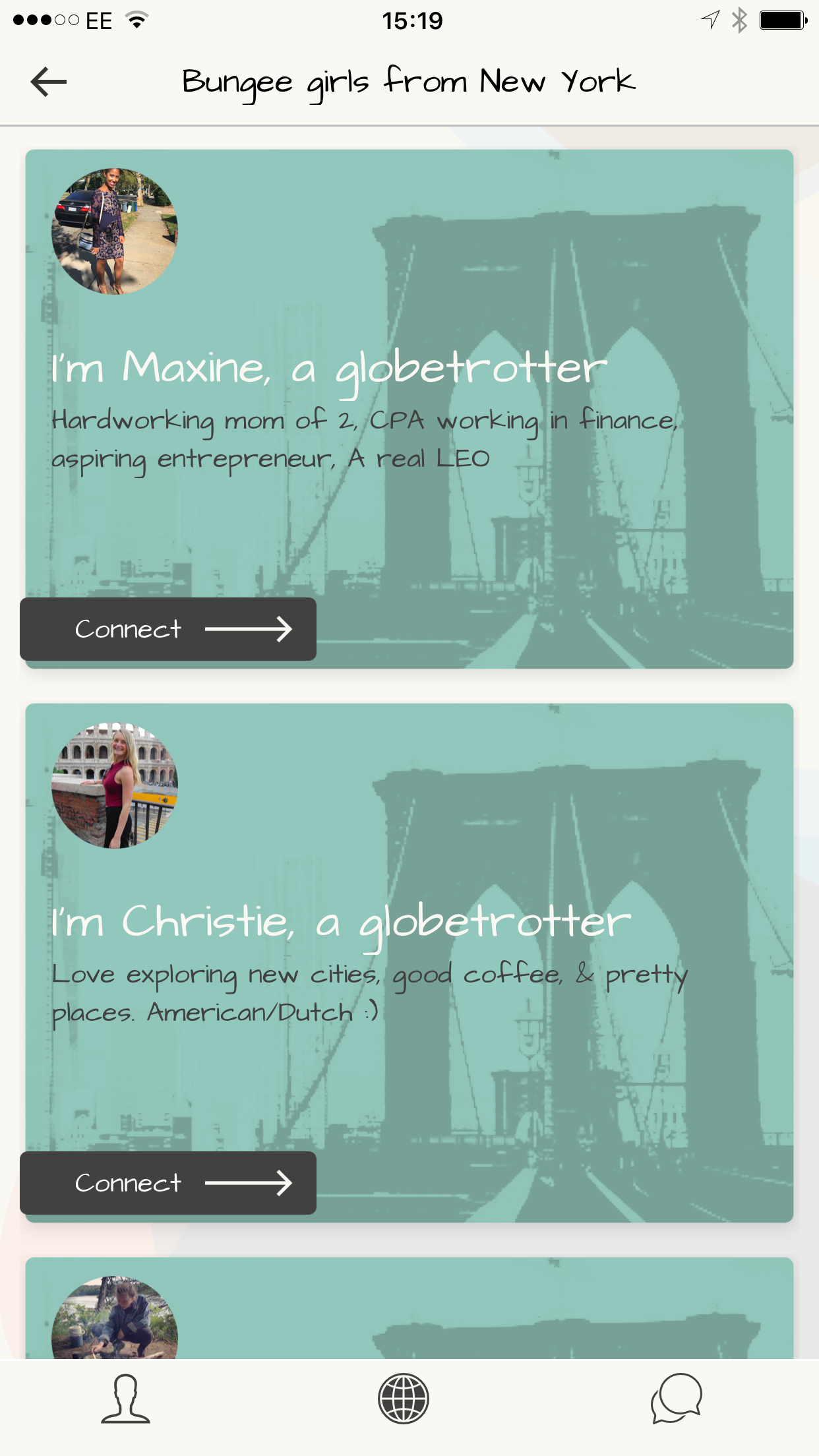Switch to the globe explore tab

tap(404, 1399)
